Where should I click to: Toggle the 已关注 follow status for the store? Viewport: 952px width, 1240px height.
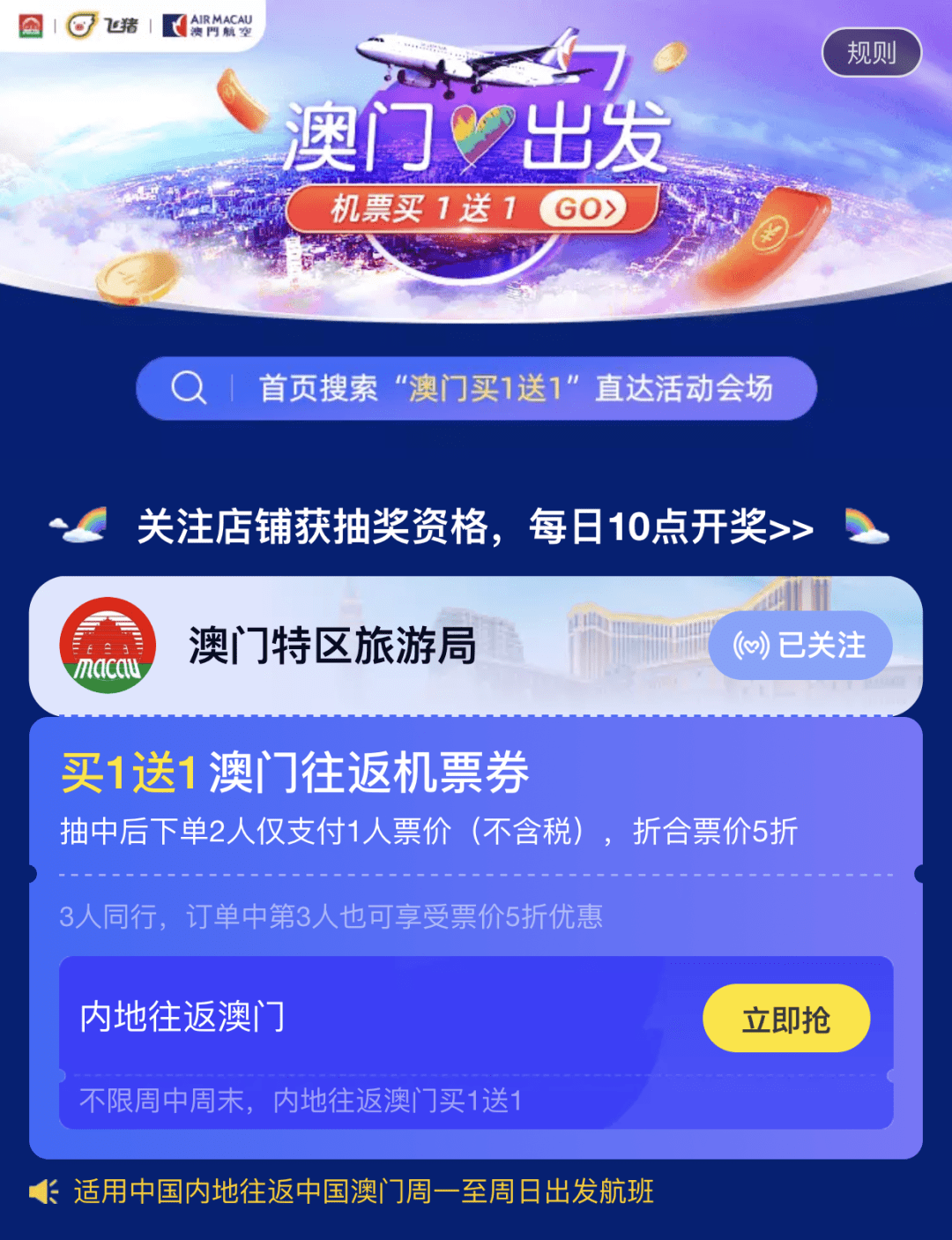pyautogui.click(x=799, y=645)
